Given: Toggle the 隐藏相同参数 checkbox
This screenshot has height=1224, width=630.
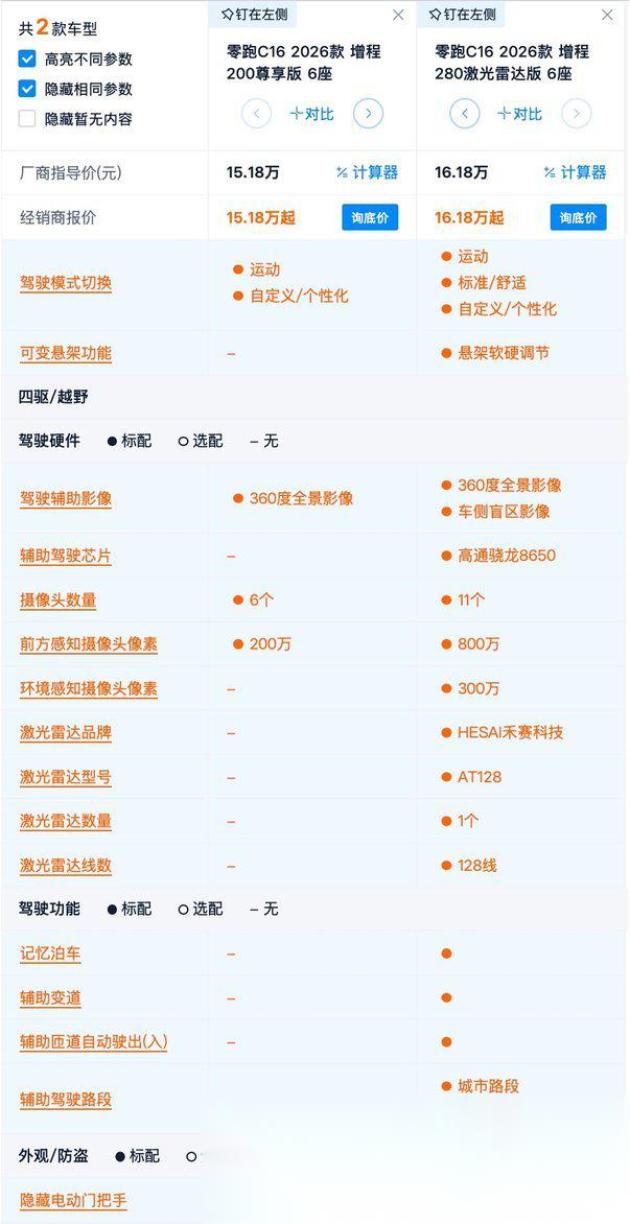Looking at the screenshot, I should (27, 89).
